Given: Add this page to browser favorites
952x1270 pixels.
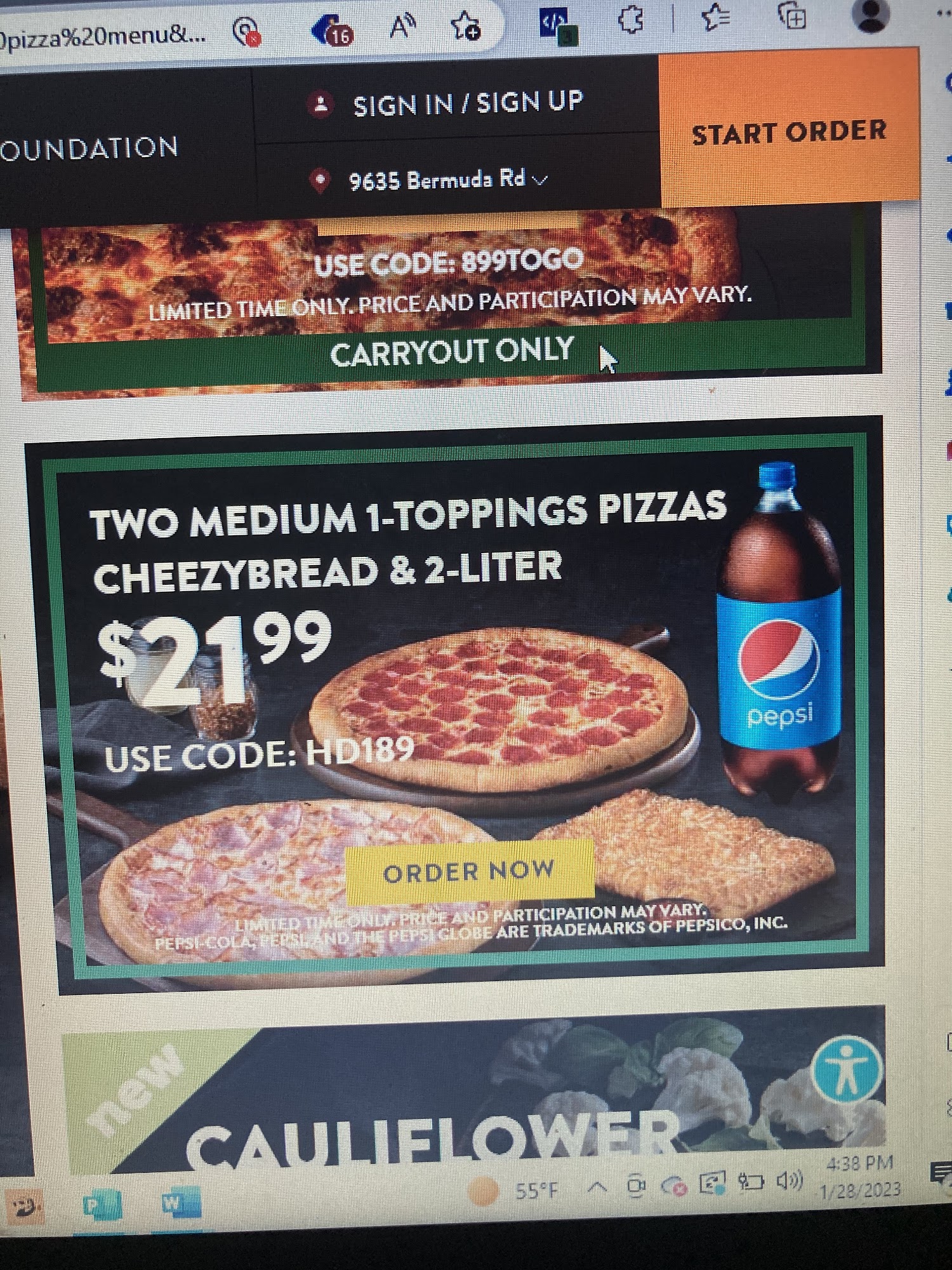Looking at the screenshot, I should pos(465,25).
